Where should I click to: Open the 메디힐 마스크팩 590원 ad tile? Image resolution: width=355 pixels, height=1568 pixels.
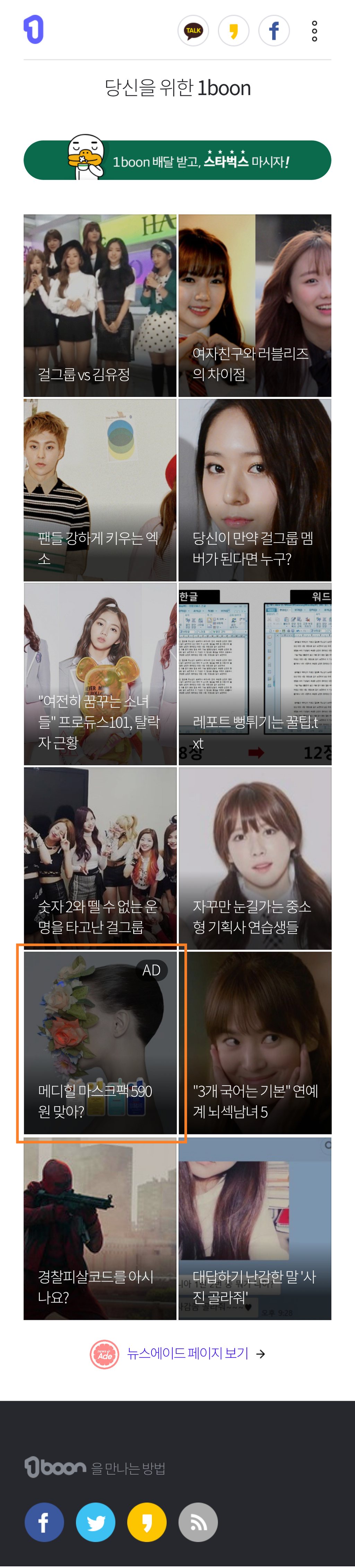click(100, 1043)
